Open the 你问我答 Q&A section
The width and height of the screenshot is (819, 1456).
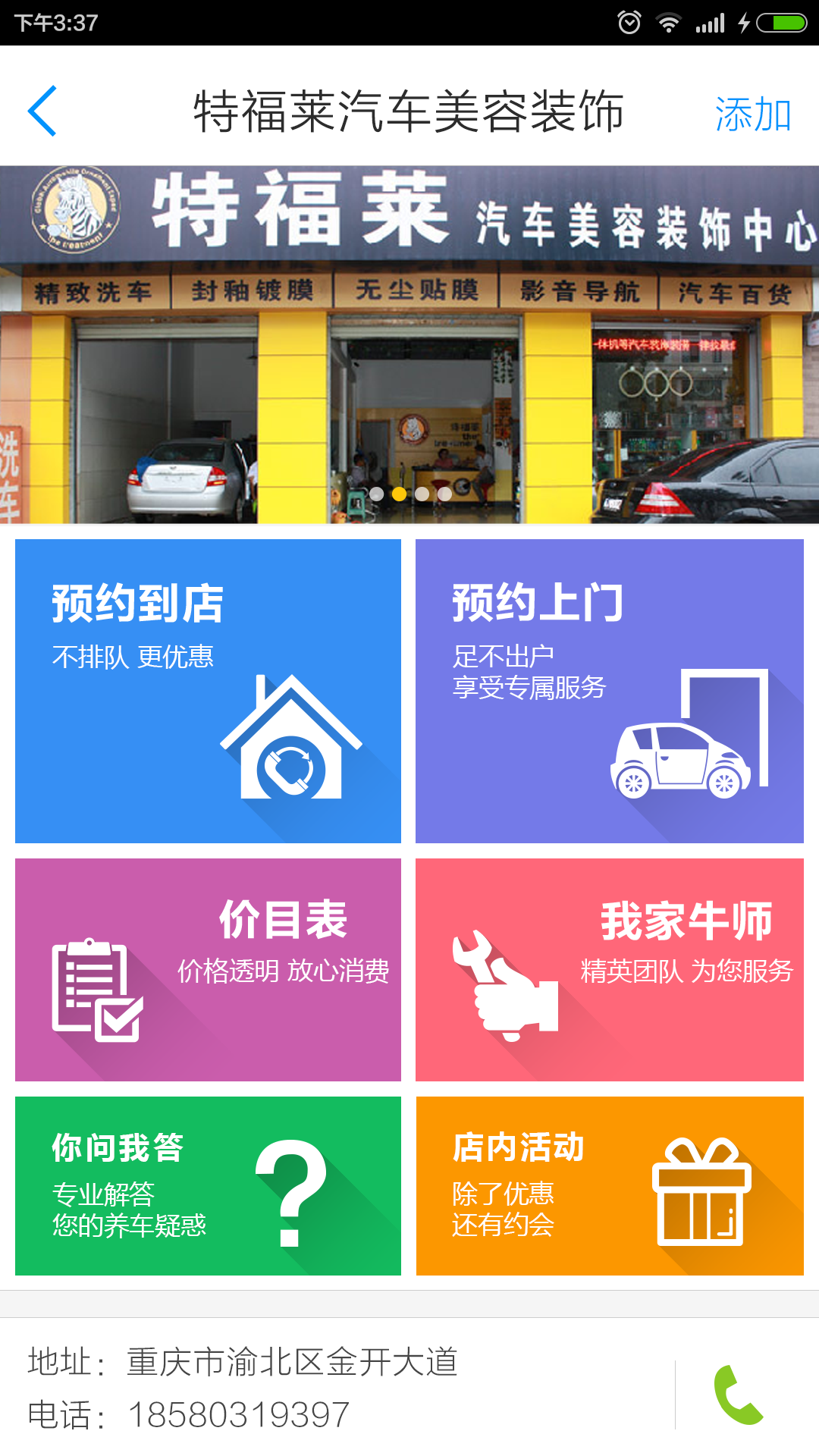[x=208, y=1185]
